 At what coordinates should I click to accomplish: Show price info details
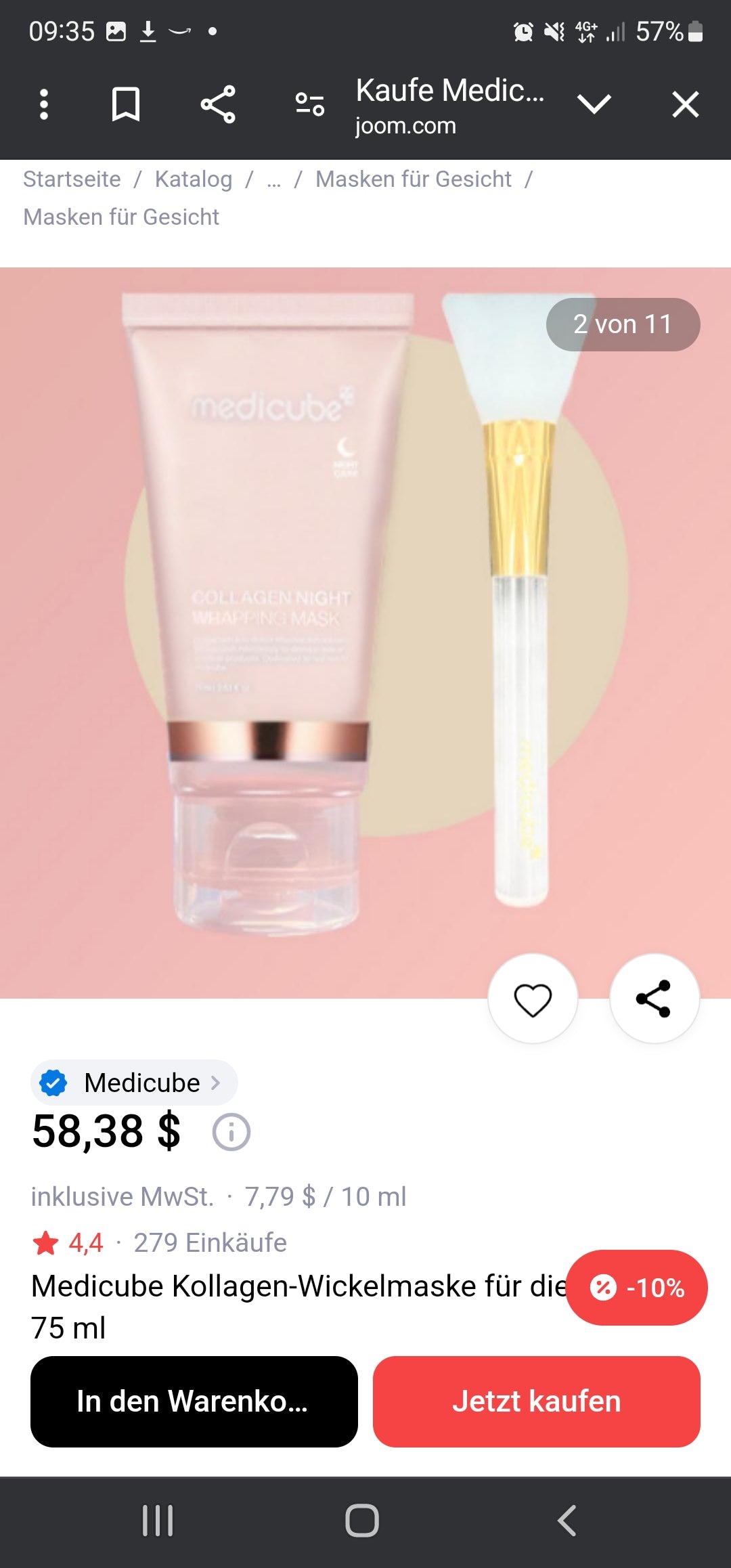(x=231, y=1132)
